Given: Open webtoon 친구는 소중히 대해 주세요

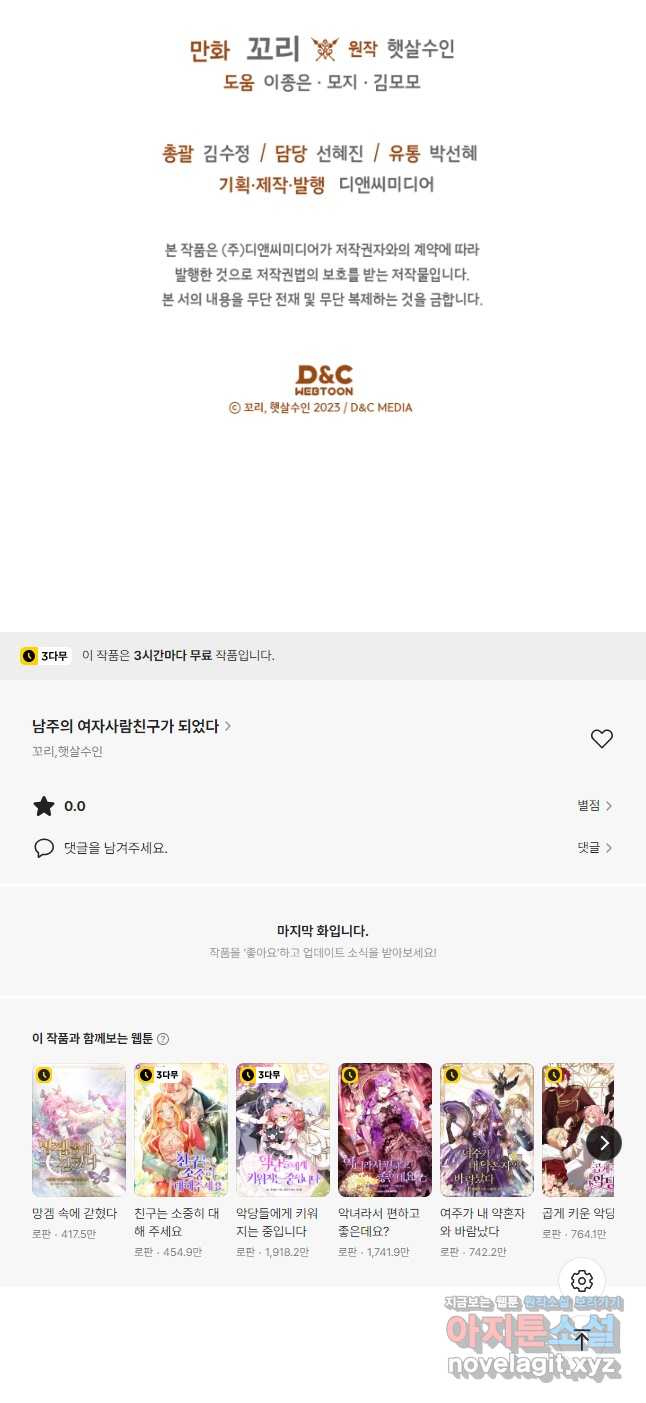Looking at the screenshot, I should (x=181, y=1130).
